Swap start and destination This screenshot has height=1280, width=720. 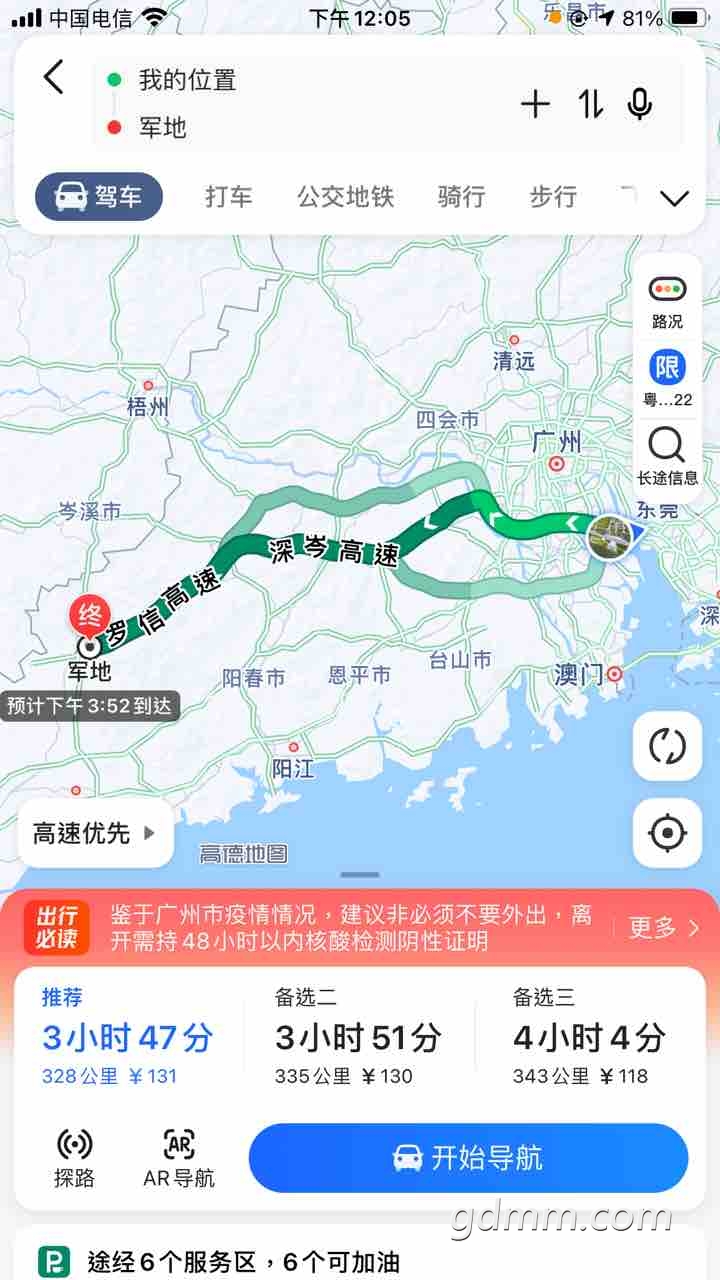coord(590,104)
